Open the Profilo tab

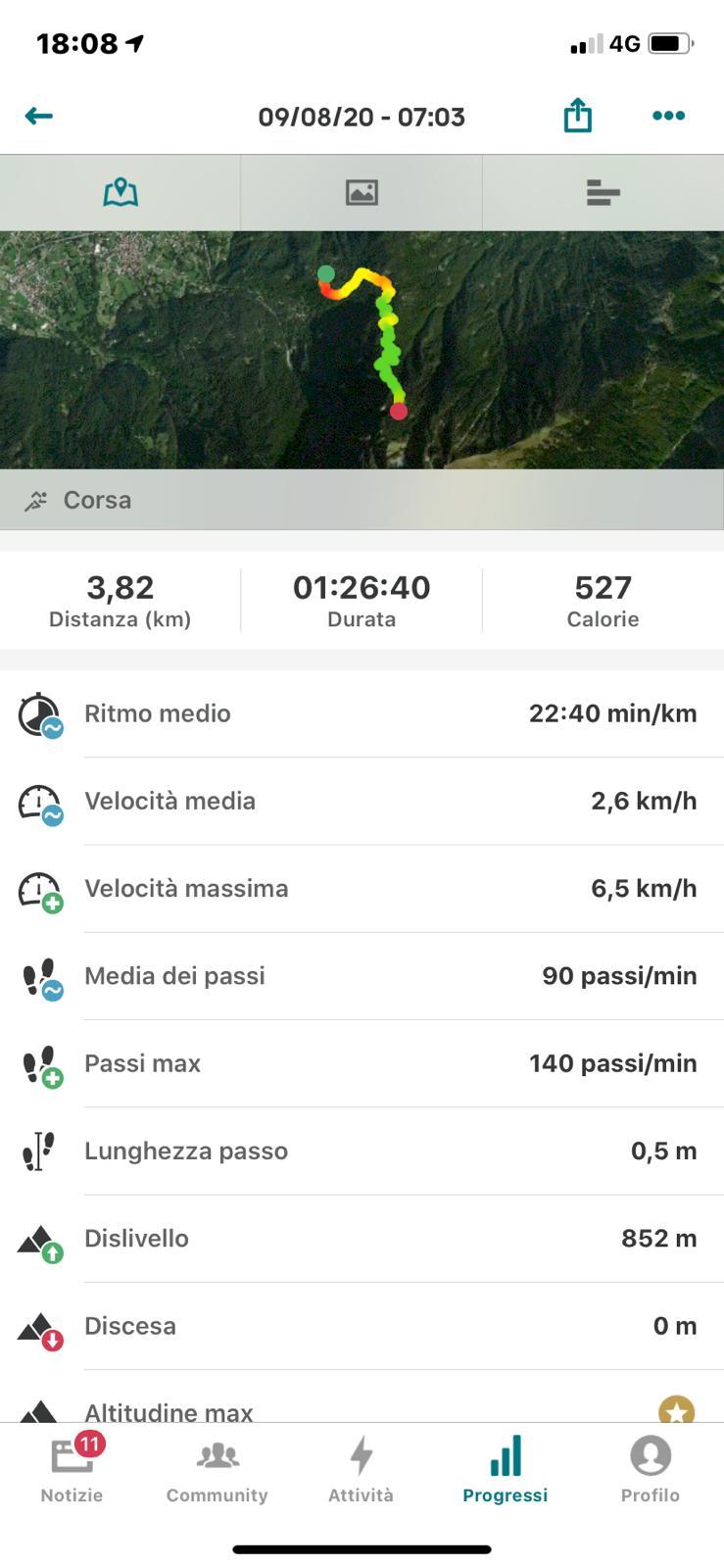650,1468
